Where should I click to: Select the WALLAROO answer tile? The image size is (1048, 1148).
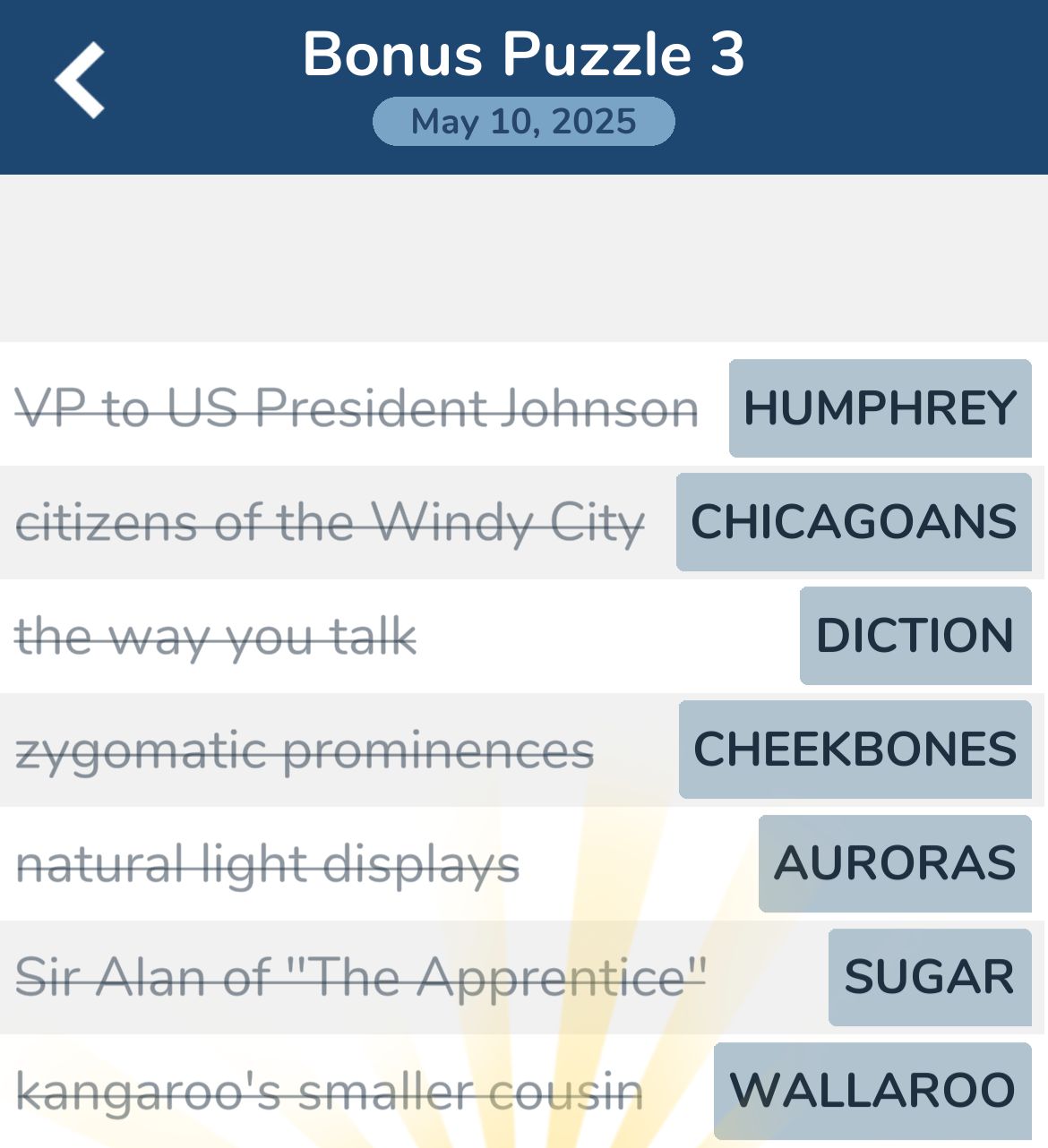[872, 1091]
